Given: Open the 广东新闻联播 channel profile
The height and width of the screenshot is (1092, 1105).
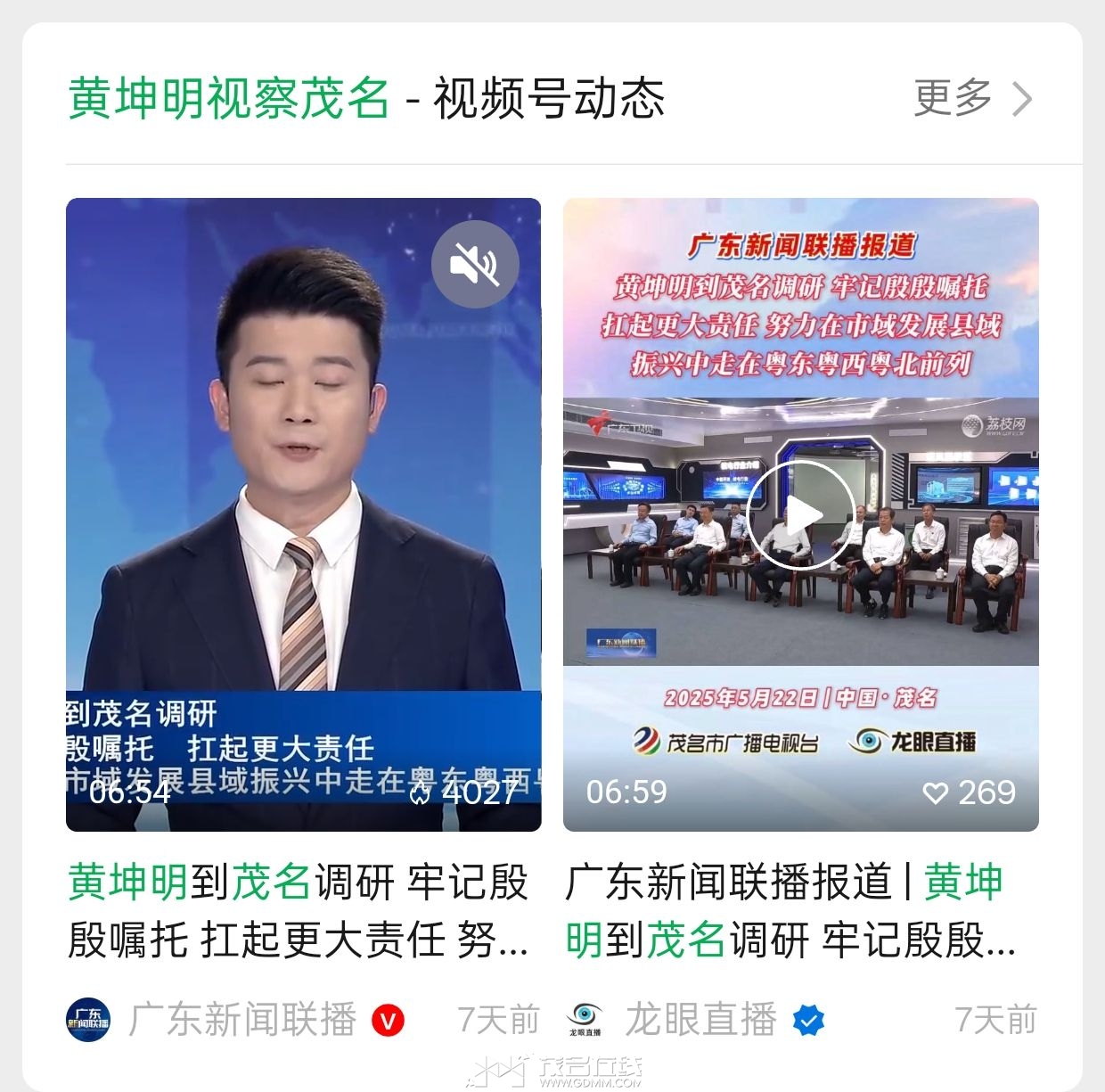Looking at the screenshot, I should [241, 1020].
